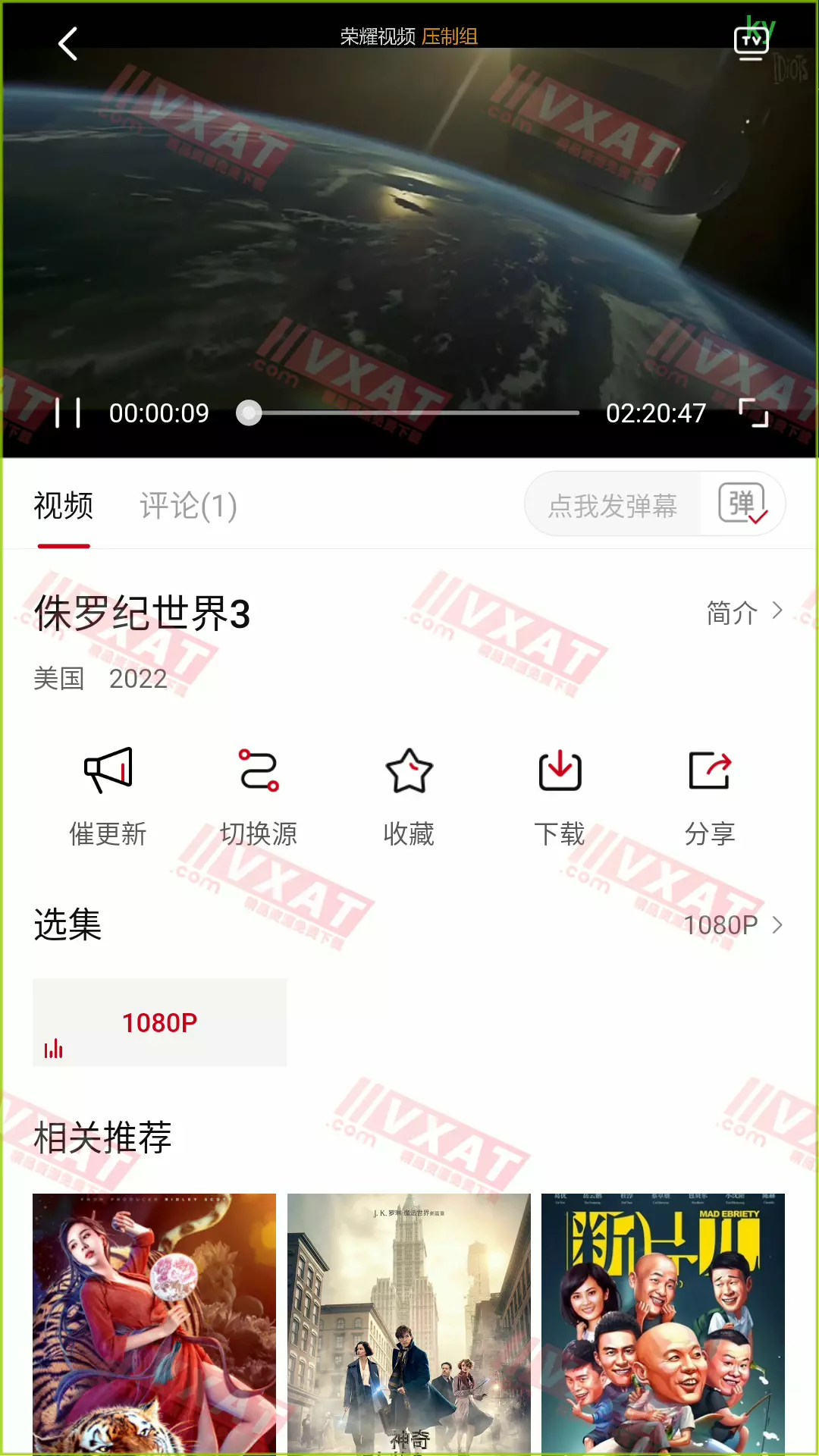Toggle the danmaku 弹 switch
The width and height of the screenshot is (819, 1456).
tap(742, 504)
